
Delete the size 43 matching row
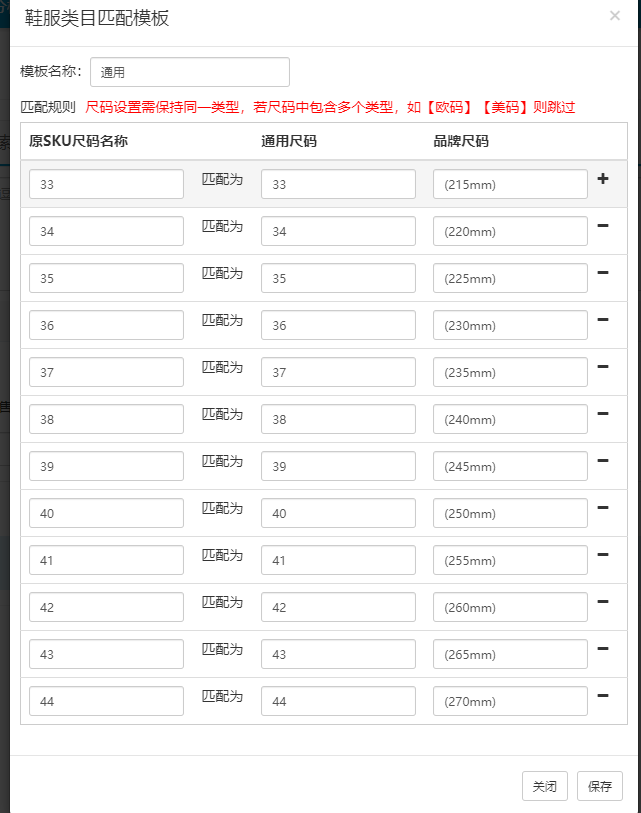pyautogui.click(x=603, y=649)
